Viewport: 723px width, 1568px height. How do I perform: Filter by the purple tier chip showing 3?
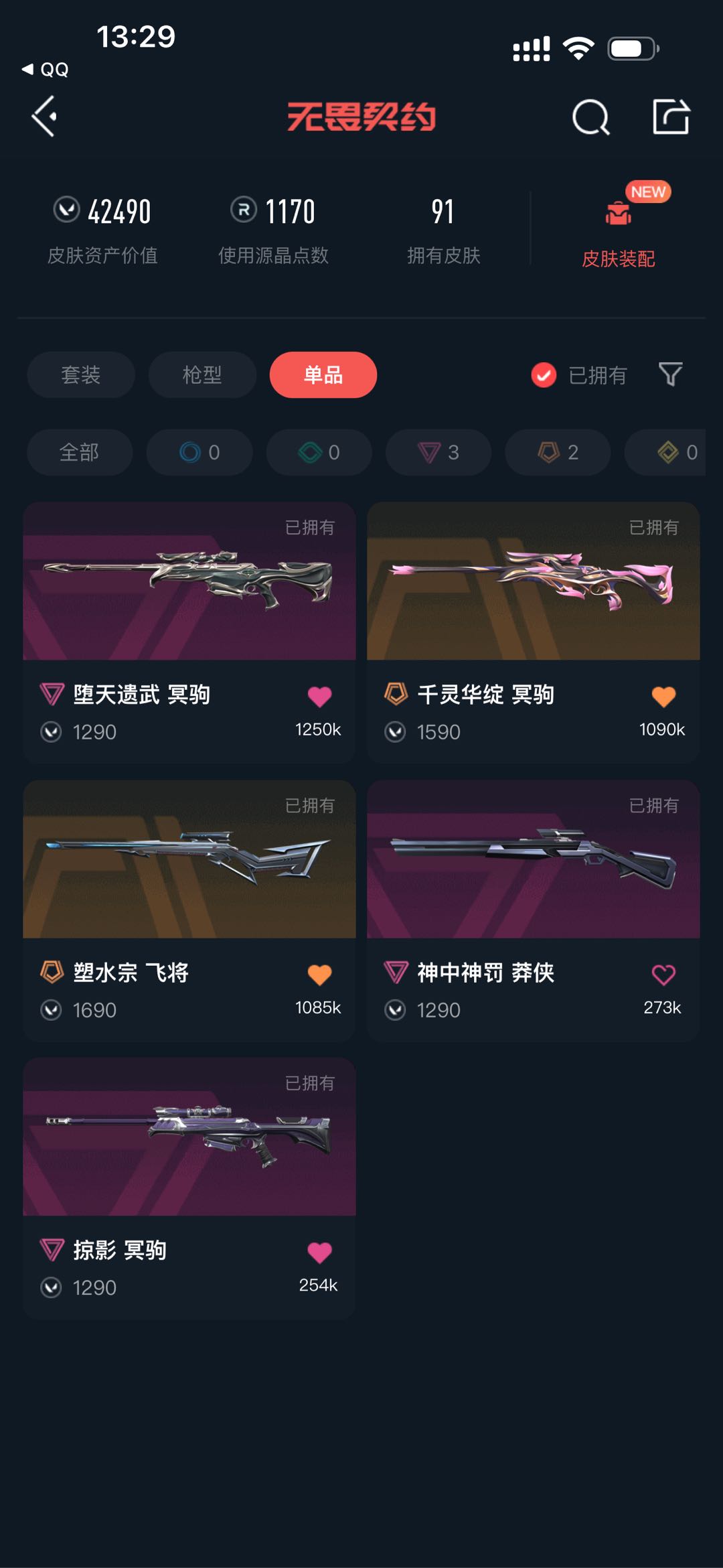[438, 452]
